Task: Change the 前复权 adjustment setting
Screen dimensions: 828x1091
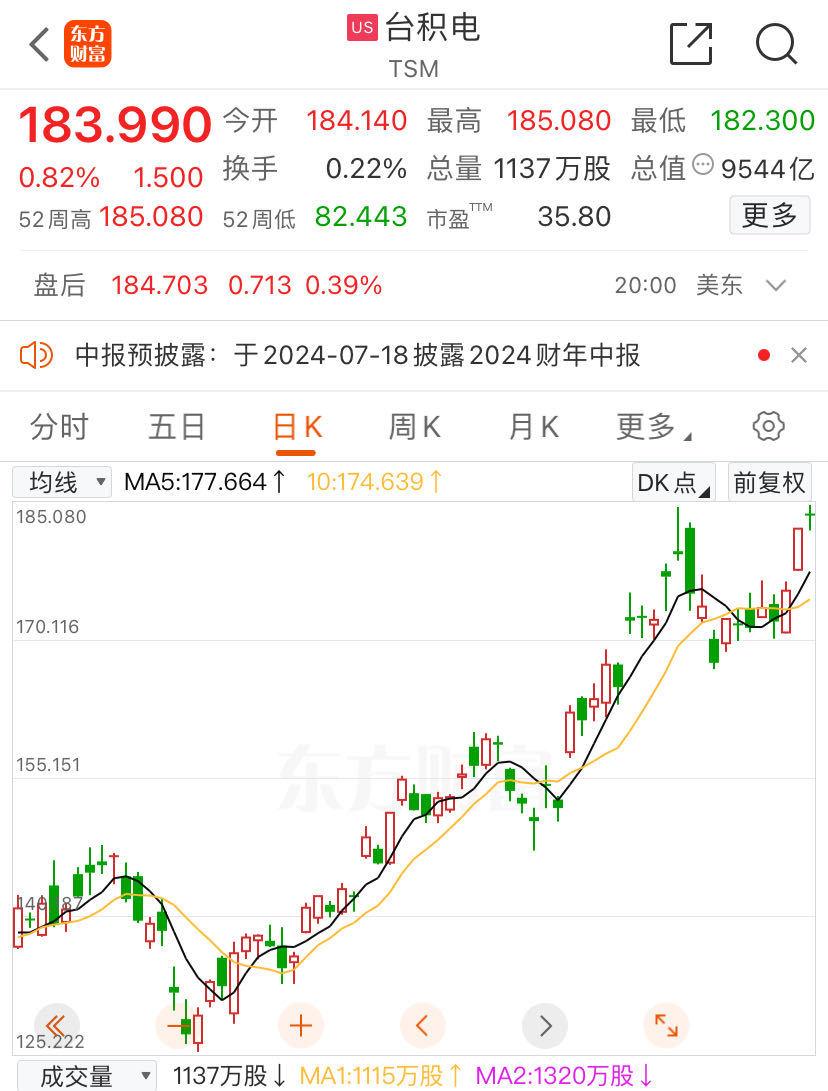Action: [x=769, y=482]
